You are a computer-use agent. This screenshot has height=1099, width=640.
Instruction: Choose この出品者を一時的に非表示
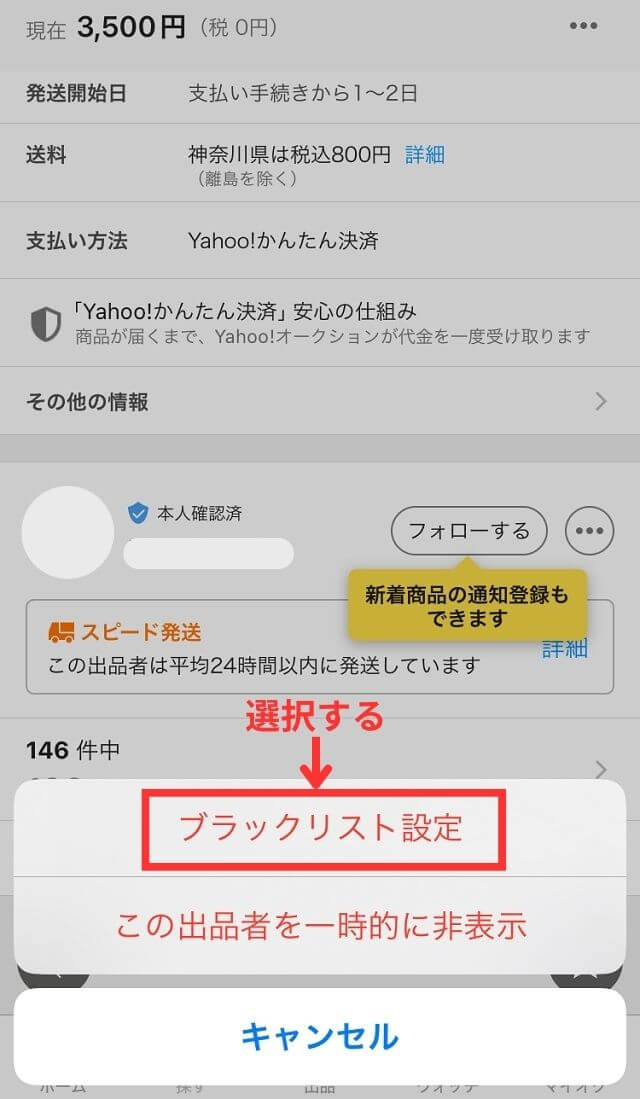click(x=320, y=925)
